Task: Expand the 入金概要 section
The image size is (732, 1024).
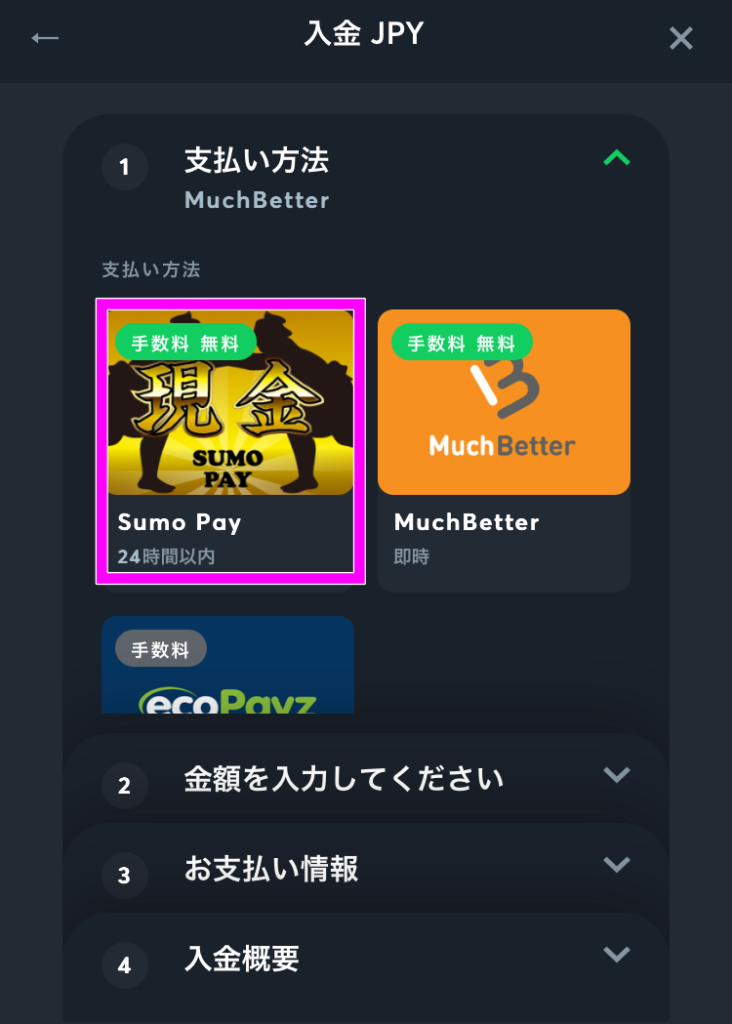Action: click(x=617, y=955)
